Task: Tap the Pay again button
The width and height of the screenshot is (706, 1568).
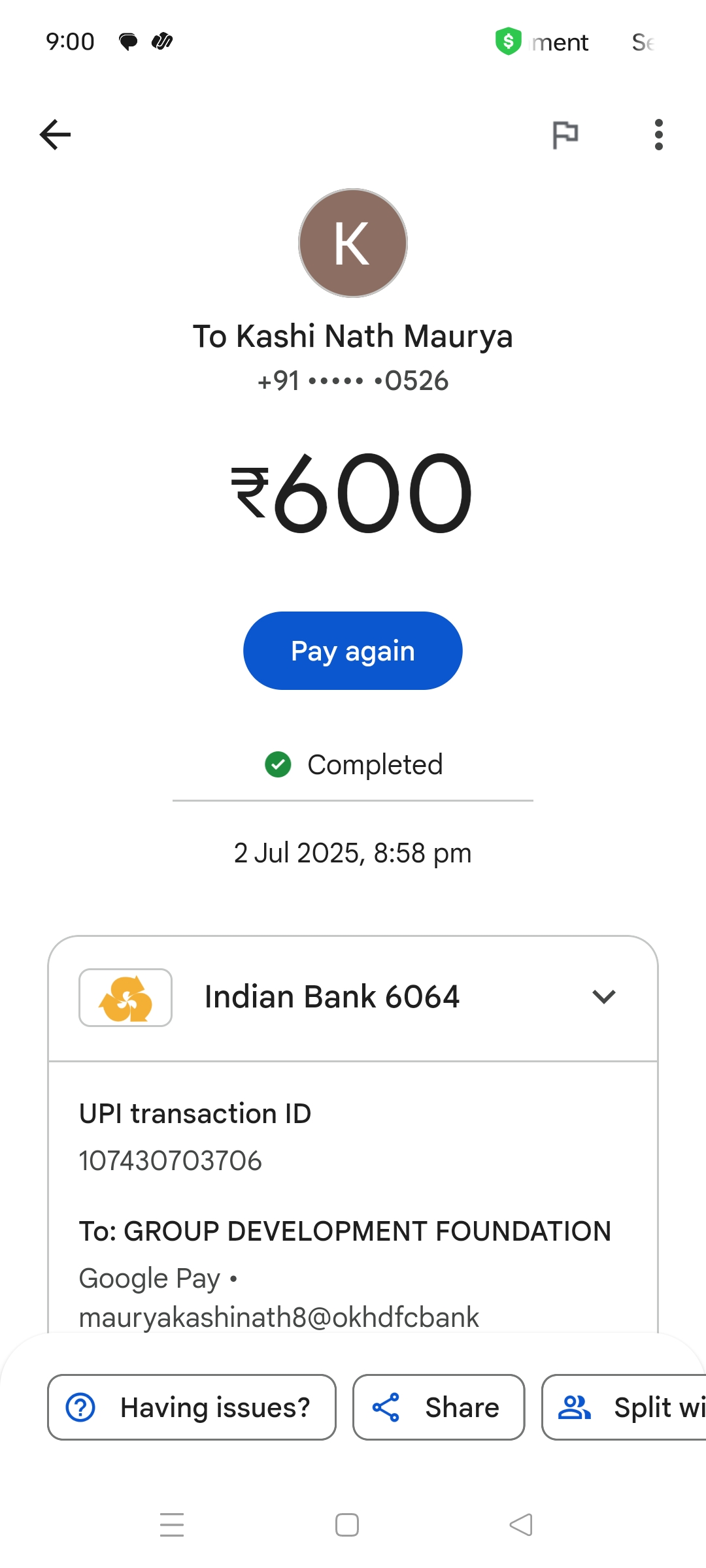Action: point(353,651)
